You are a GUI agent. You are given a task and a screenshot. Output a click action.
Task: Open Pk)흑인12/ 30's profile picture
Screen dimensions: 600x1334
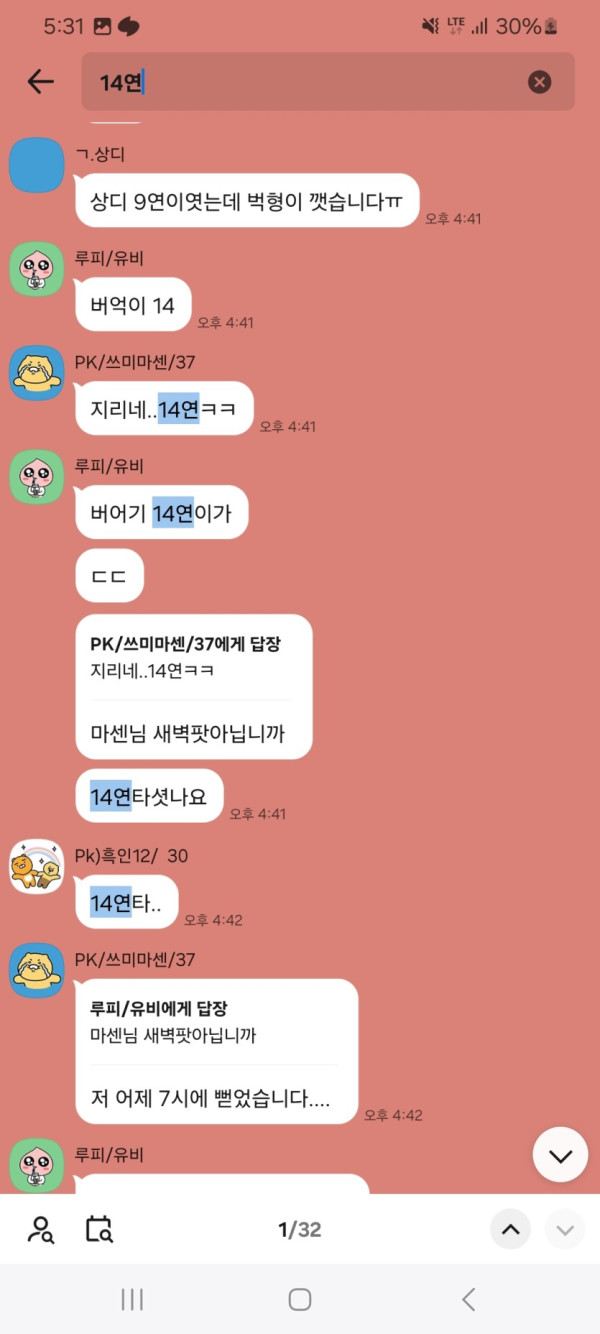(37, 866)
